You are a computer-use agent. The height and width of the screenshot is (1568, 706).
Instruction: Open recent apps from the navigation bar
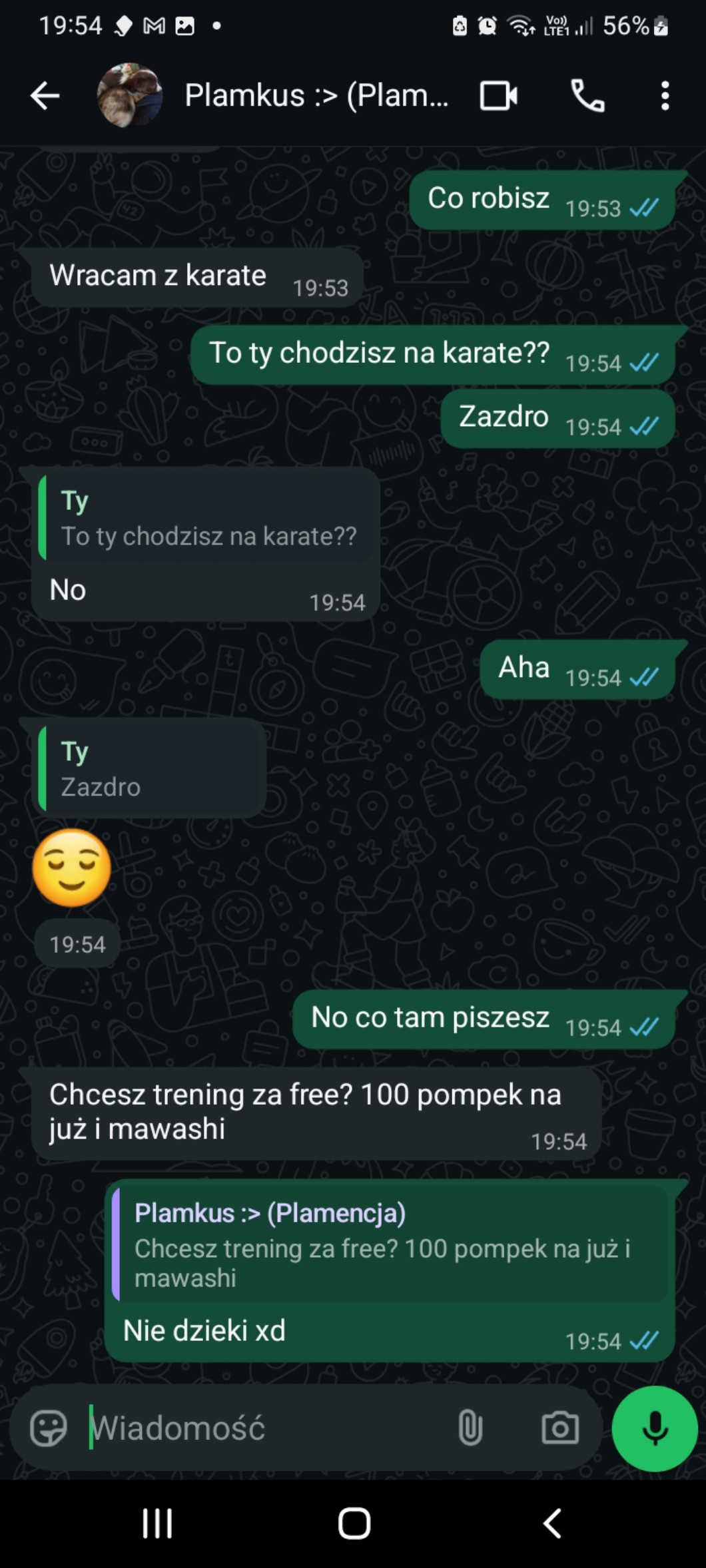[x=158, y=1523]
